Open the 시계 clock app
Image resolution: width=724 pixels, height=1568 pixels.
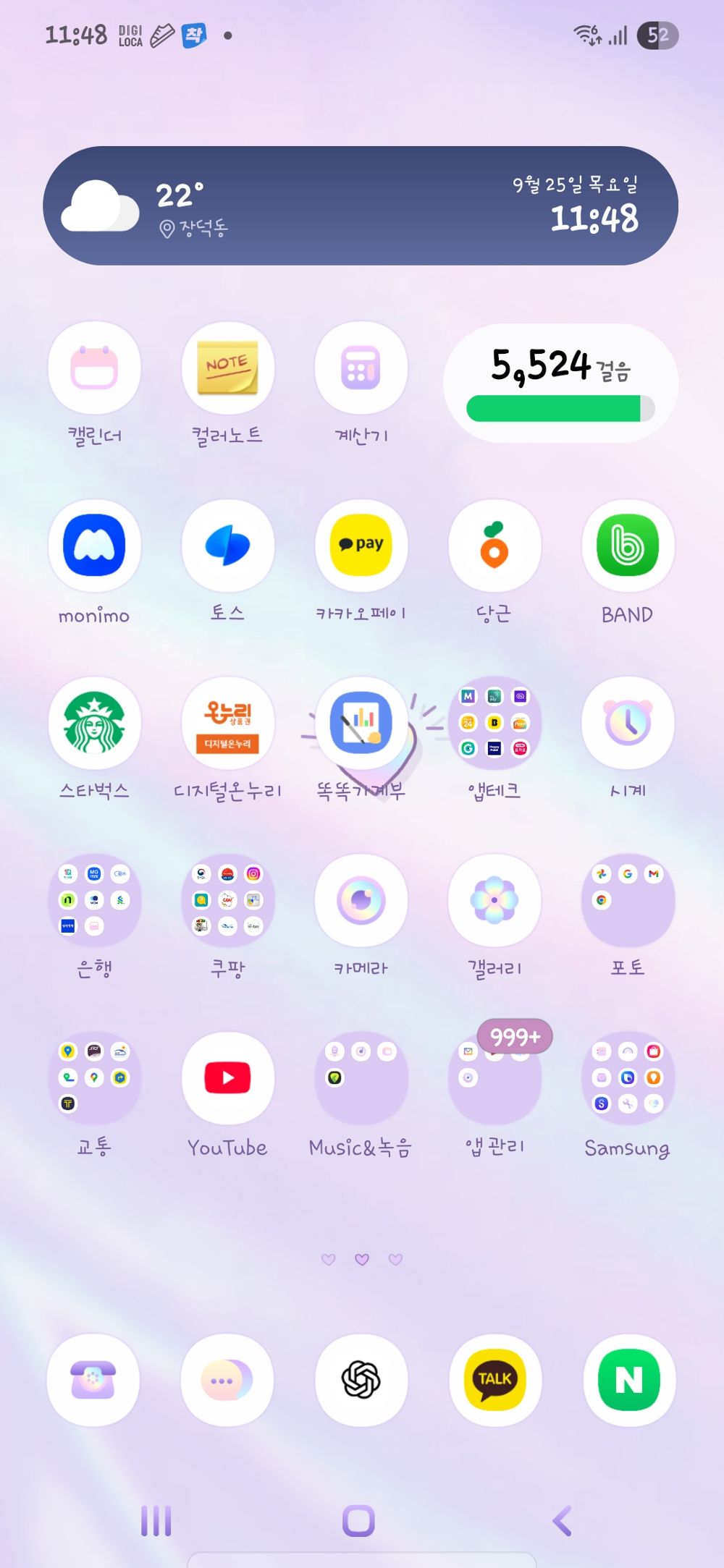tap(628, 724)
